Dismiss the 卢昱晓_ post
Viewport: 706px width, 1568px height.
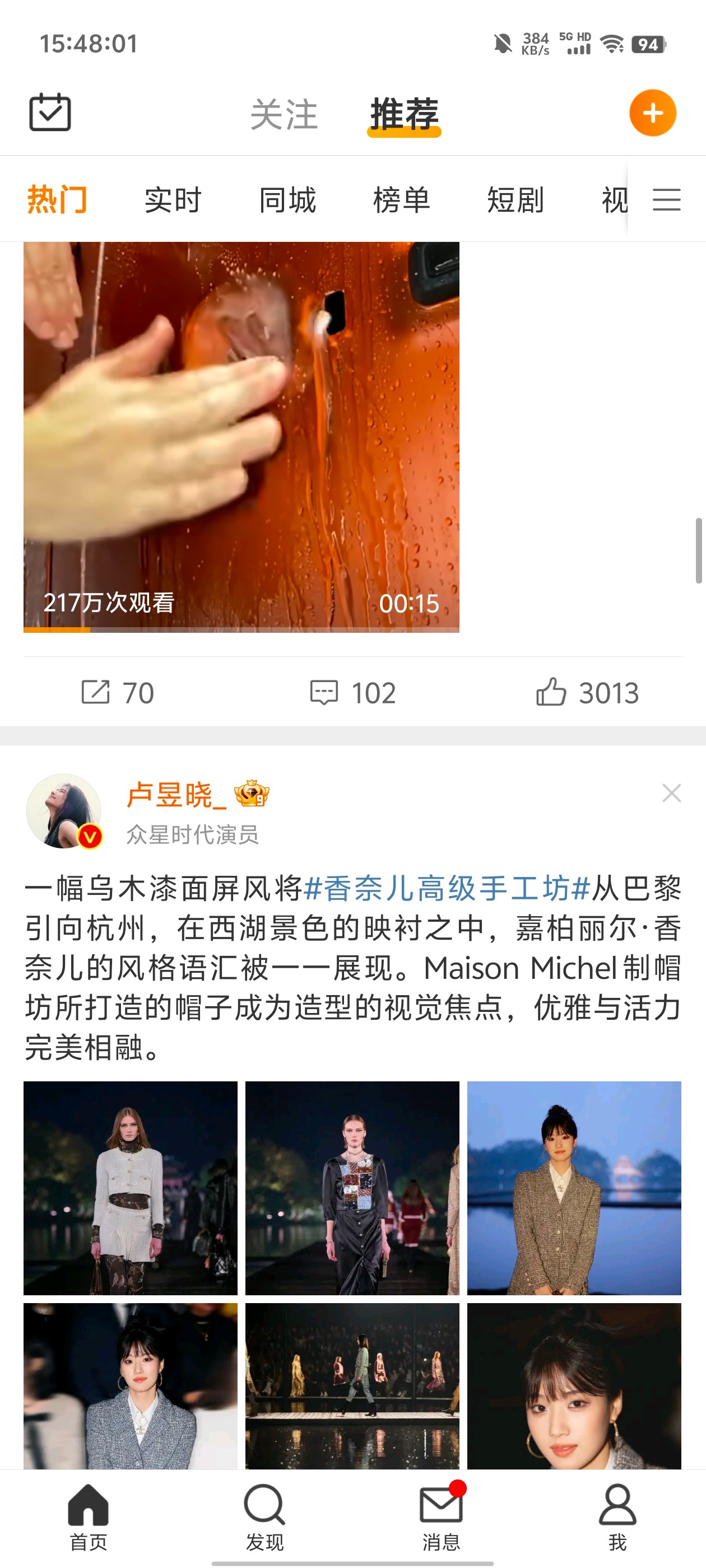671,793
